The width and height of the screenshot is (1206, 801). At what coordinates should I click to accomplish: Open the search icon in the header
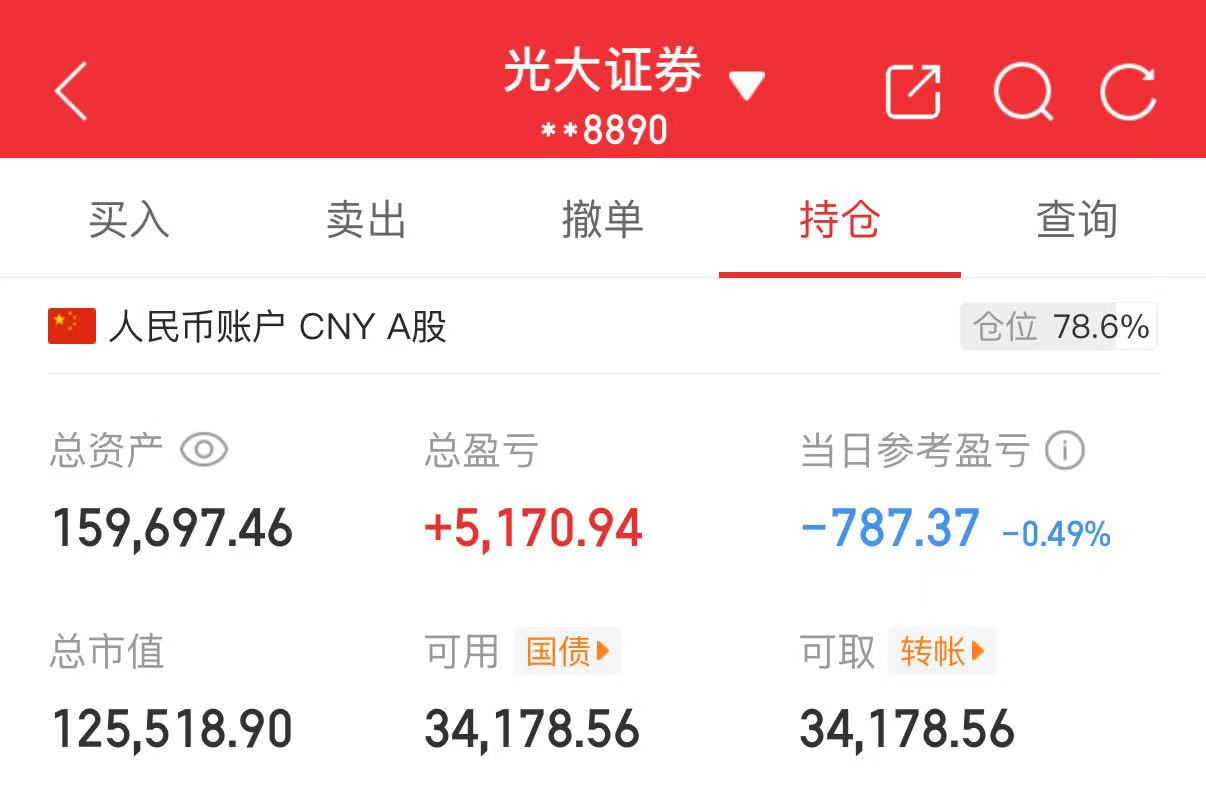pyautogui.click(x=1023, y=93)
